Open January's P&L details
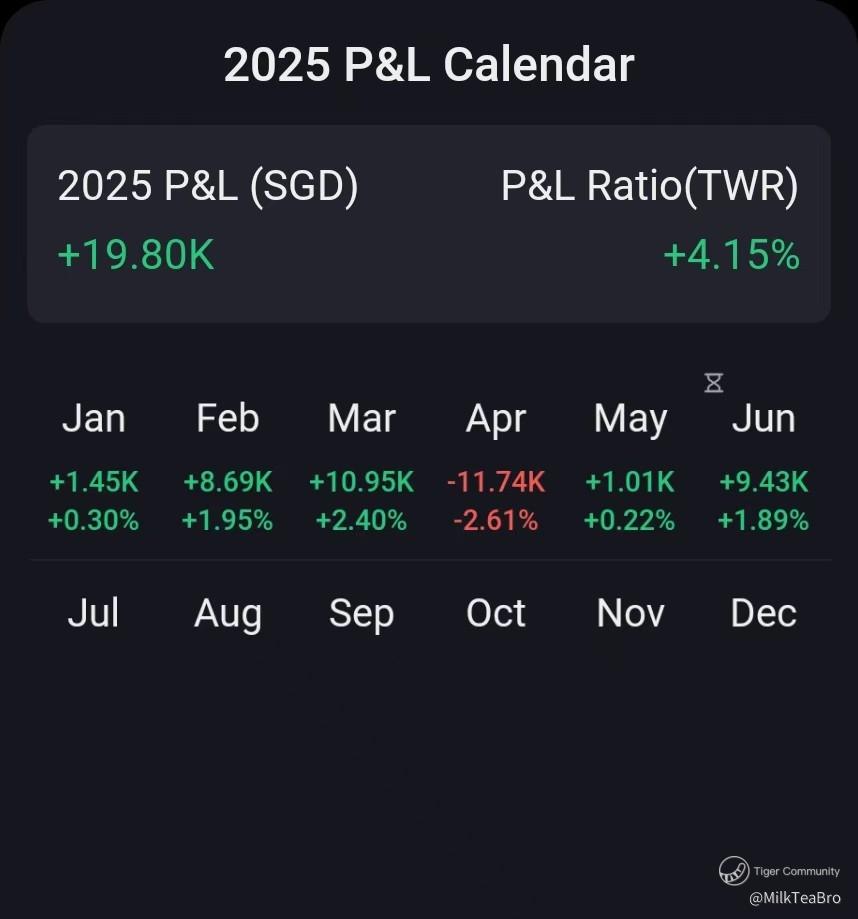The image size is (858, 919). click(x=94, y=467)
